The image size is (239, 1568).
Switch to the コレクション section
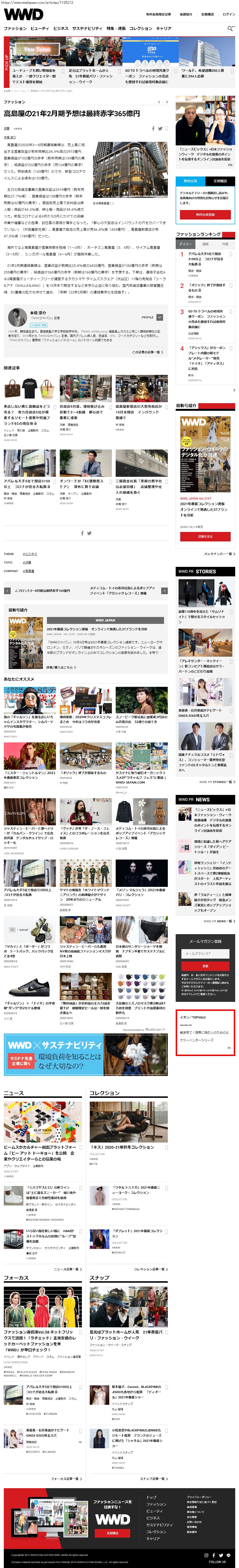141,29
